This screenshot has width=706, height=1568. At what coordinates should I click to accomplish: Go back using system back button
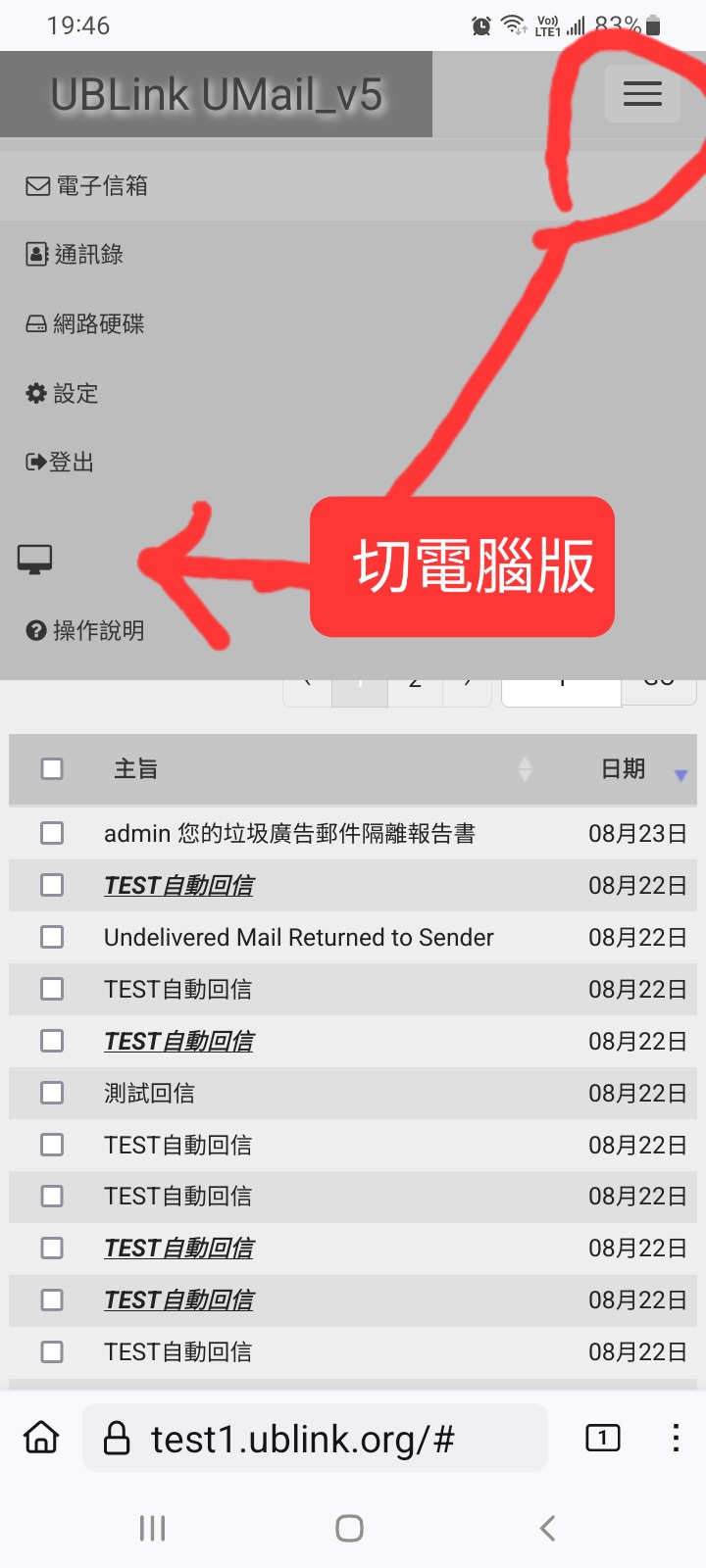click(547, 1528)
